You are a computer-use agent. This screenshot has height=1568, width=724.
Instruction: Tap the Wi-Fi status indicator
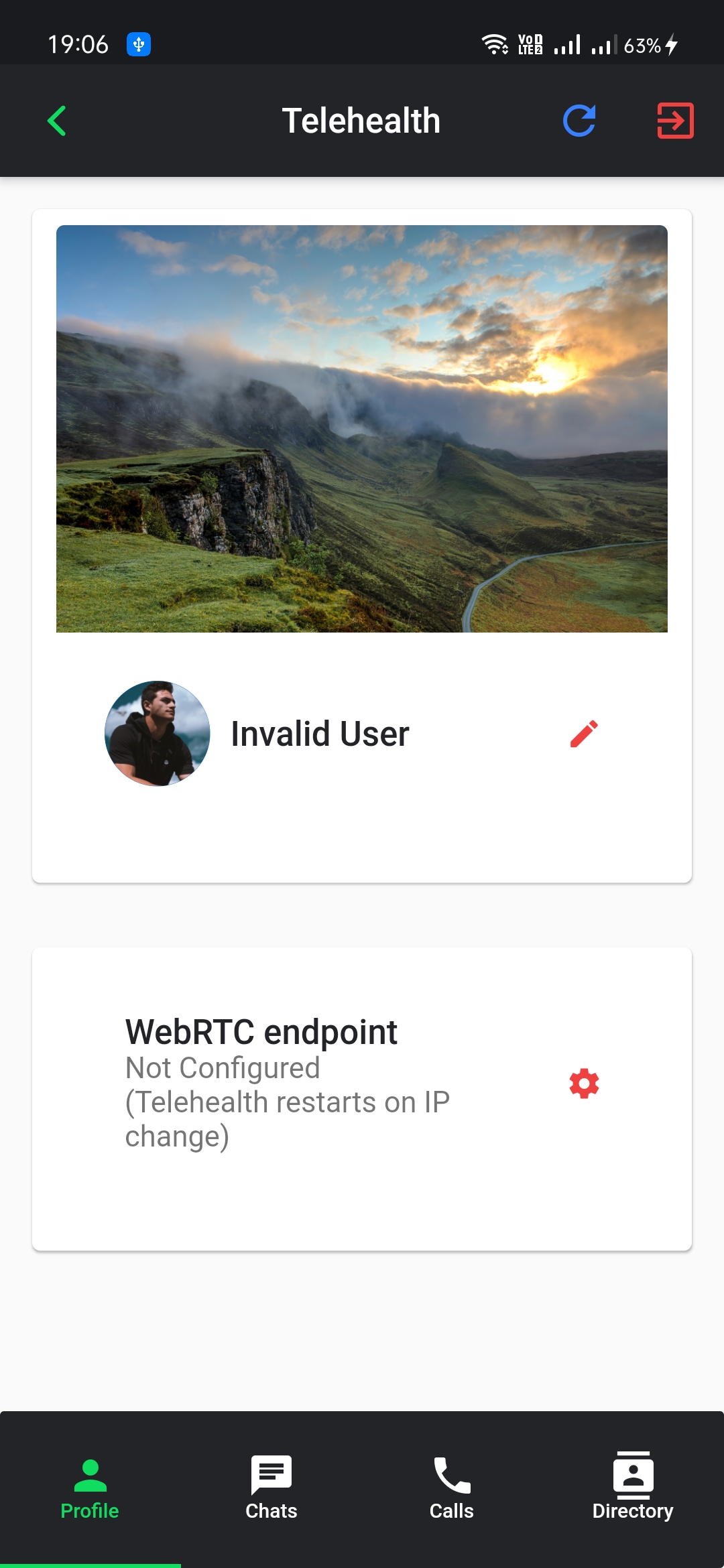[x=494, y=44]
